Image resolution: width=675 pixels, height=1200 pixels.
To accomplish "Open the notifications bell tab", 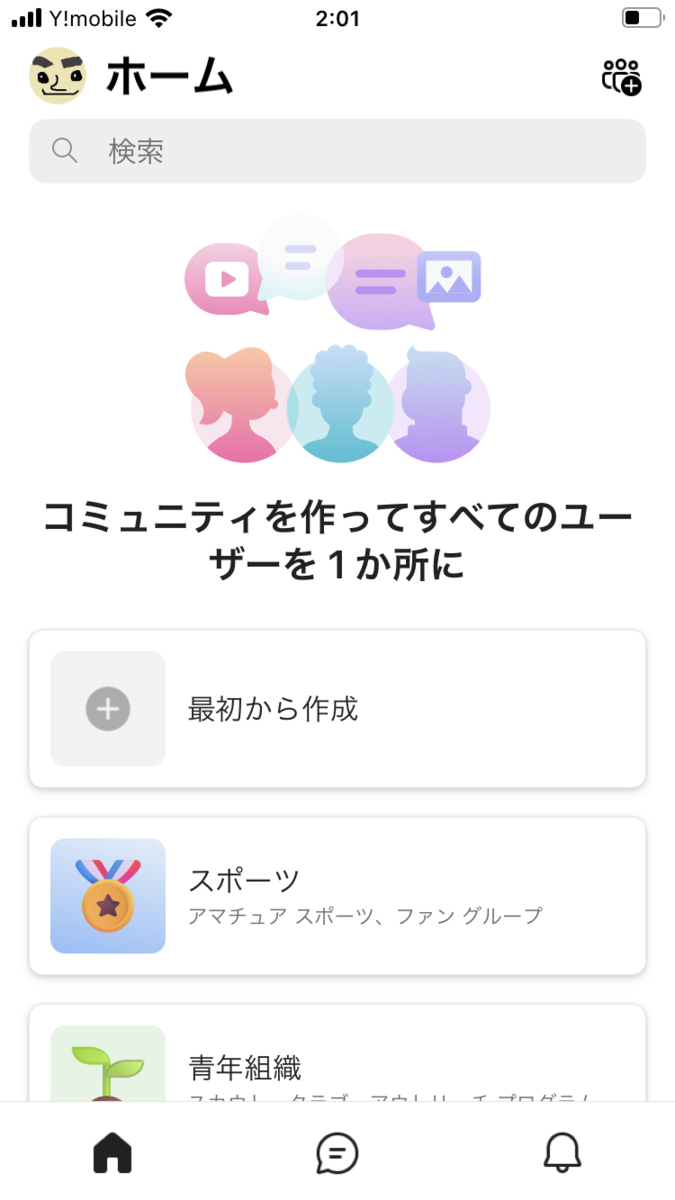I will (562, 1154).
